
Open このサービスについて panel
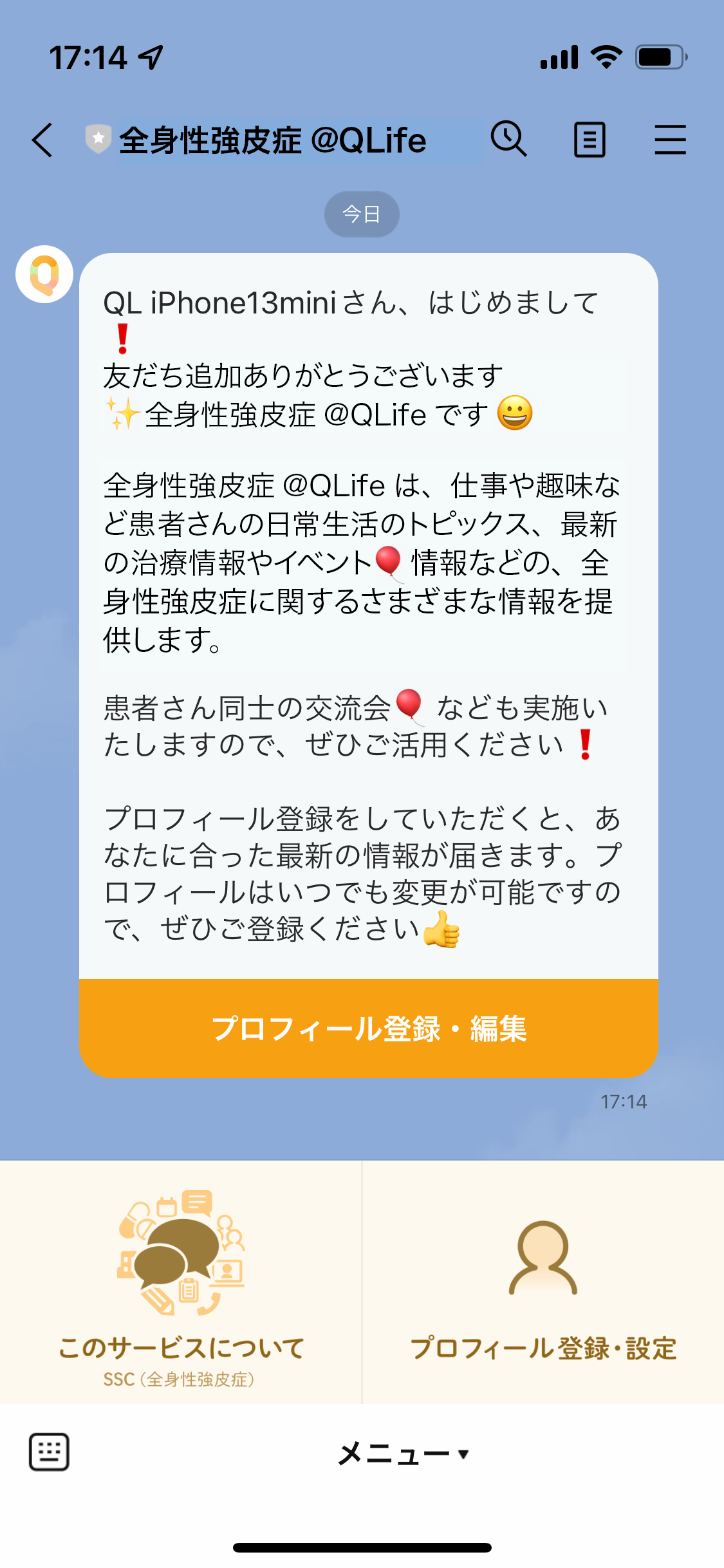coord(181,1282)
